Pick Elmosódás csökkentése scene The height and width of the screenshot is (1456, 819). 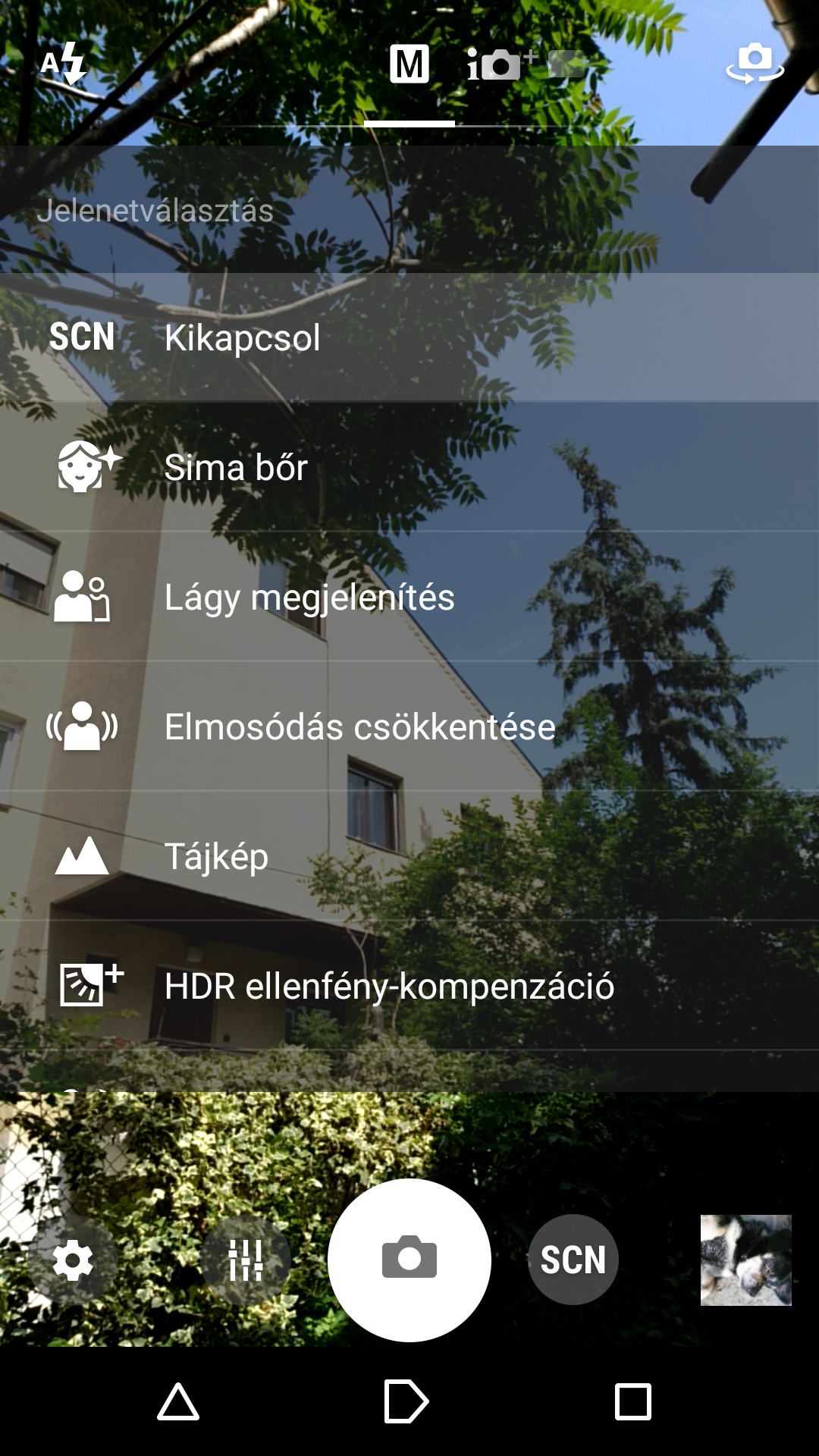pyautogui.click(x=409, y=726)
